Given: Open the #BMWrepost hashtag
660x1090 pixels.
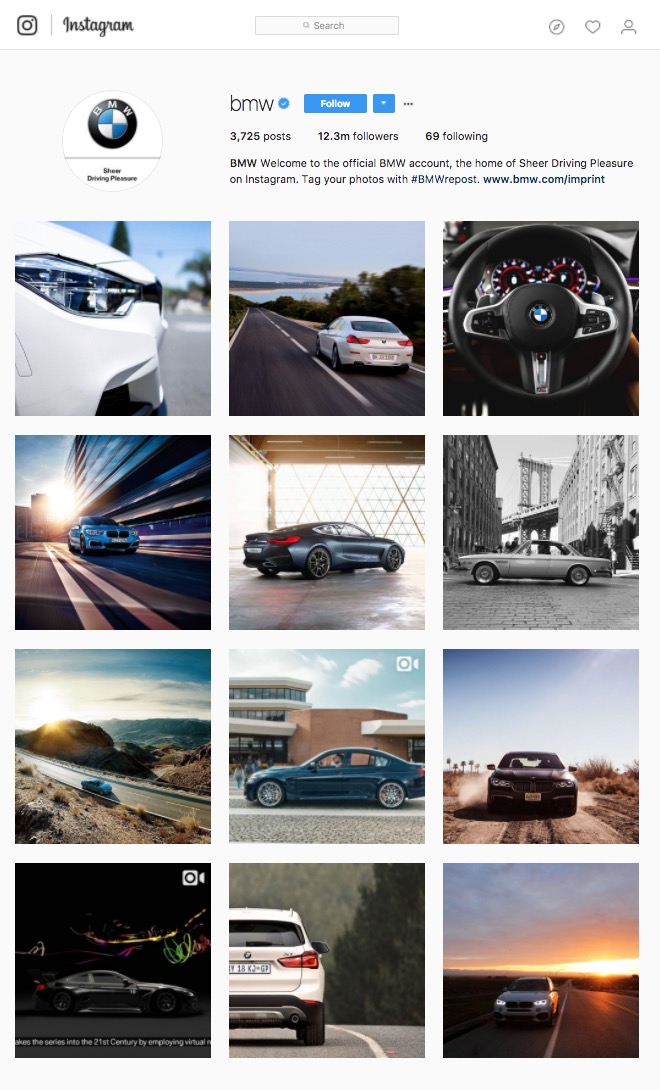Looking at the screenshot, I should pos(444,179).
